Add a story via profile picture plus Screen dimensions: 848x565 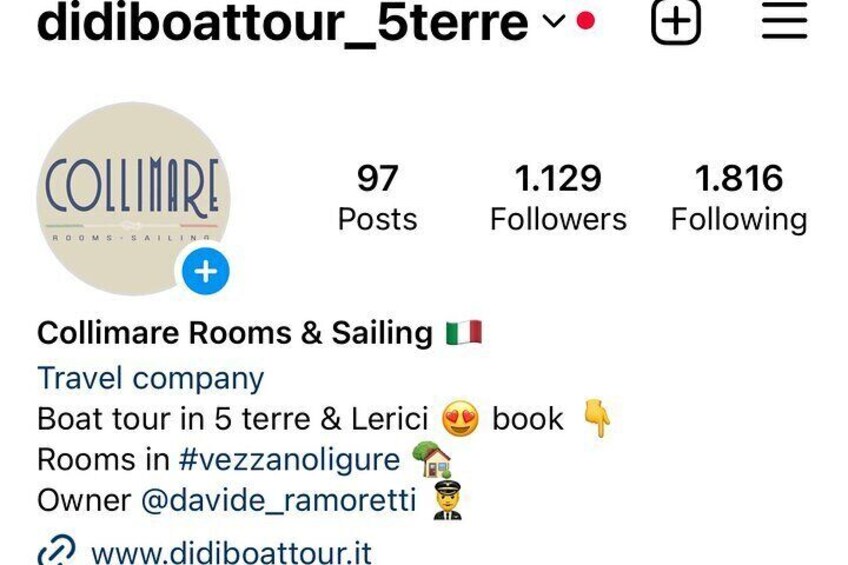pos(206,271)
